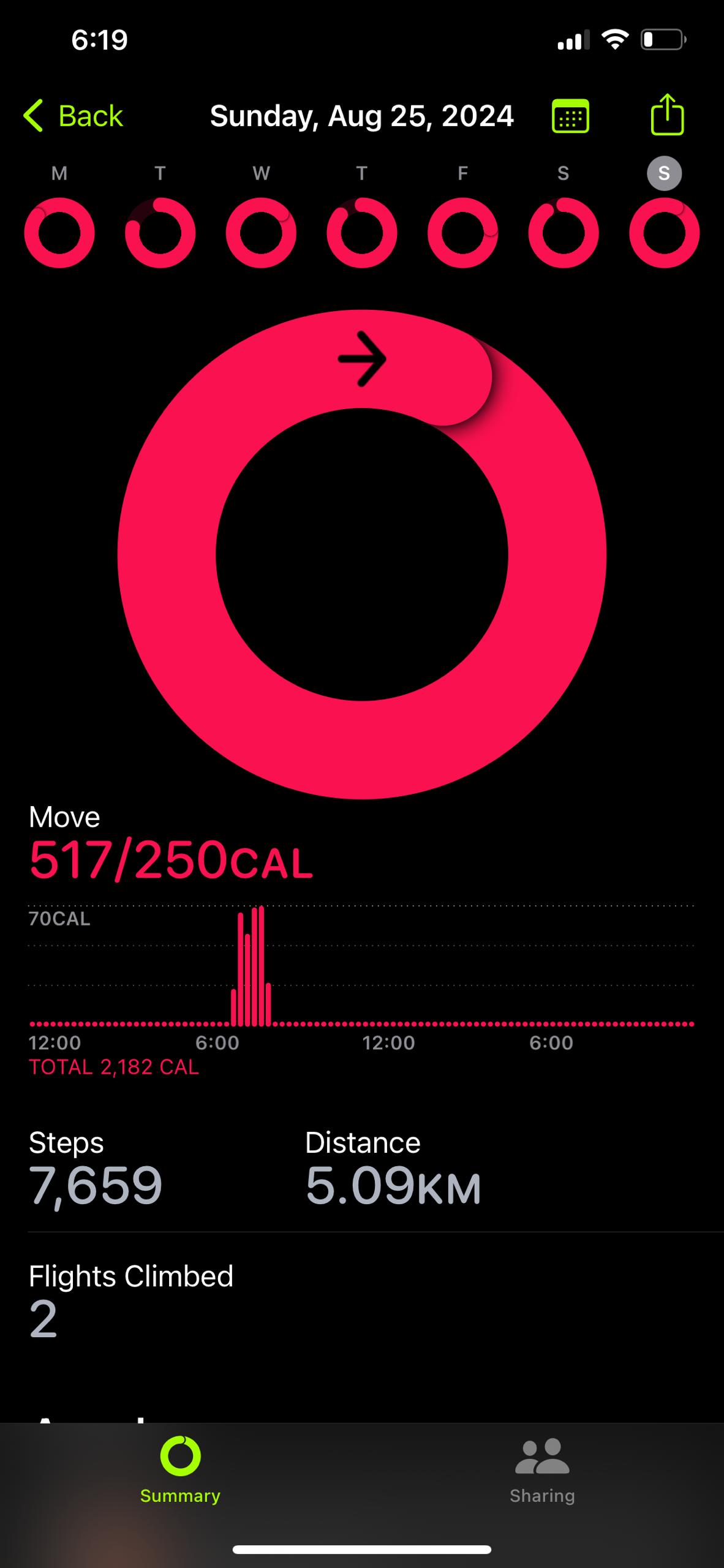The width and height of the screenshot is (724, 1568).
Task: Select Monday's activity ring
Action: (59, 232)
